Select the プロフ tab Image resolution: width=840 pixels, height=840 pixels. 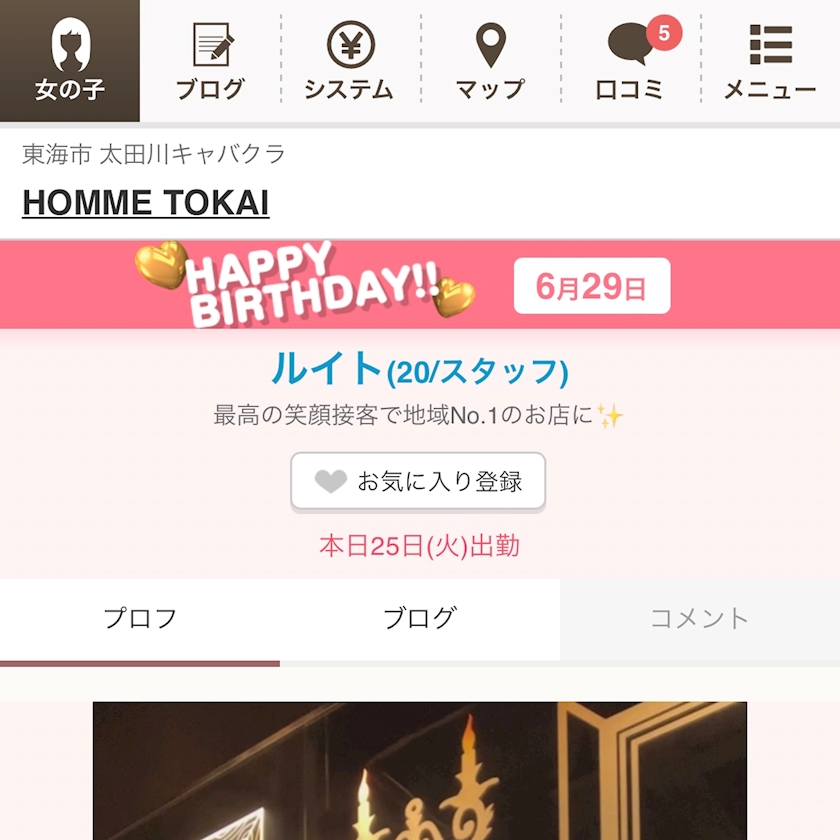[140, 619]
